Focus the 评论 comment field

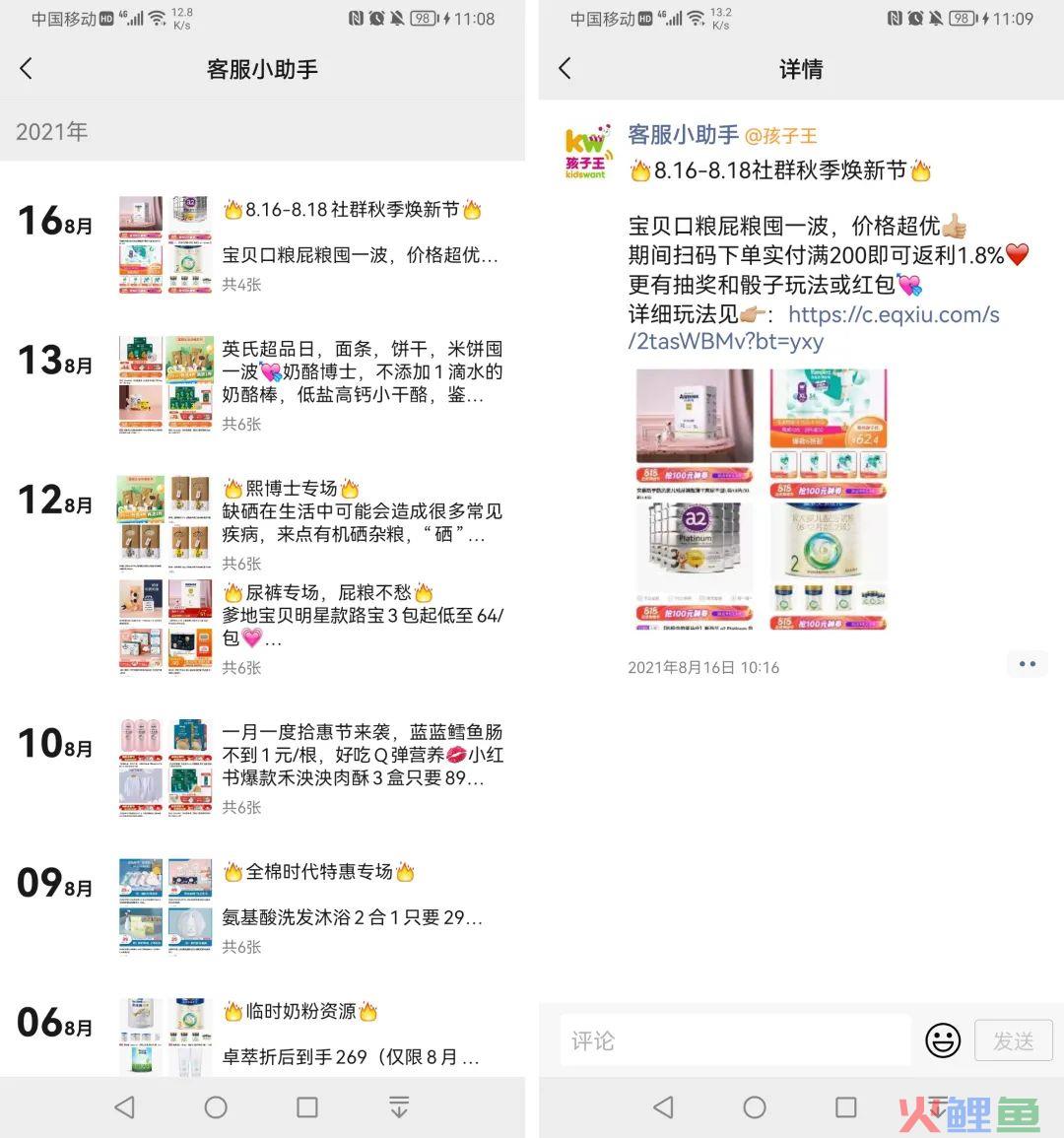[x=734, y=1040]
